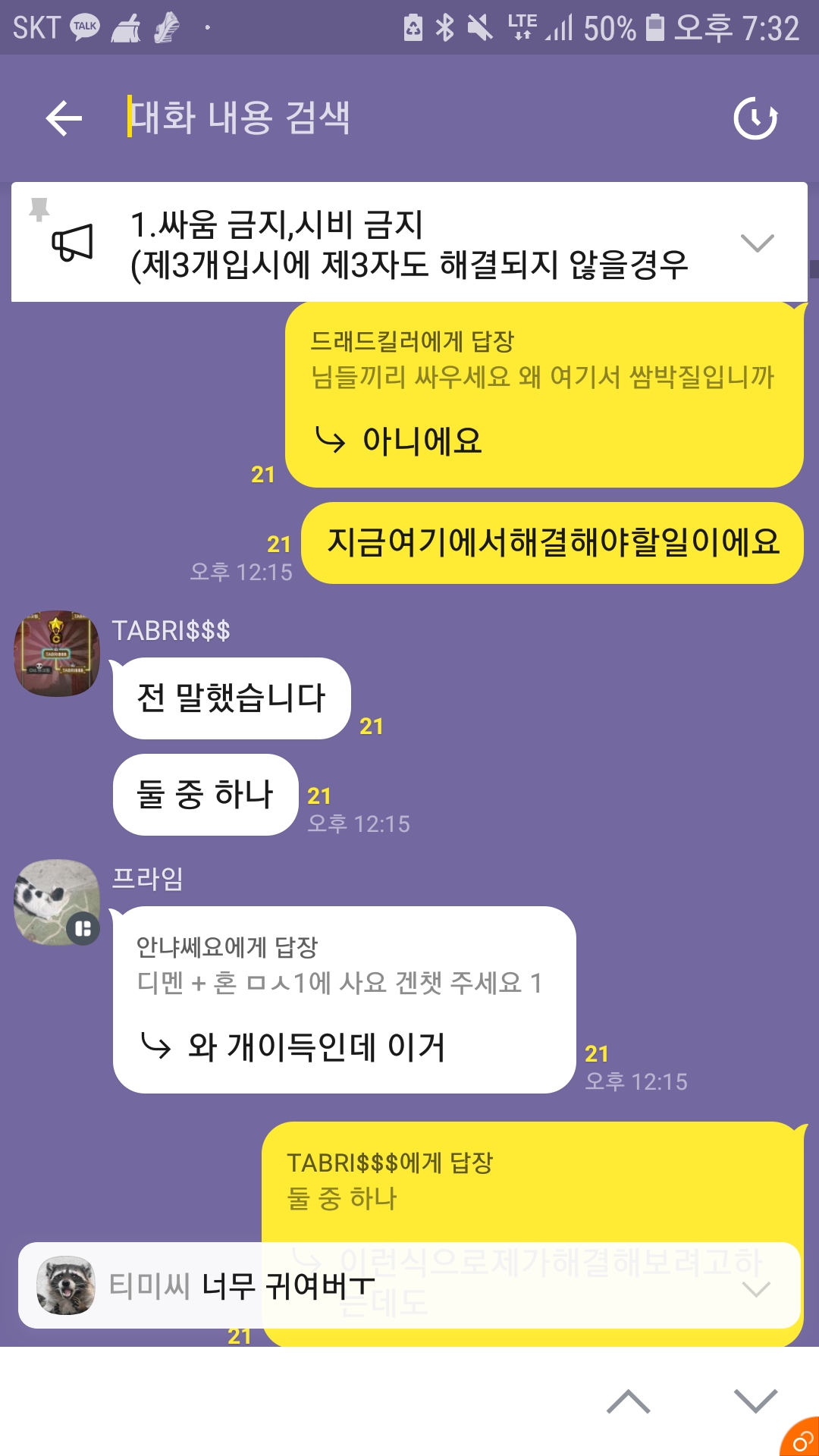The width and height of the screenshot is (819, 1456).
Task: Open the quoted reply to TABRI$$$
Action: pos(531,1181)
